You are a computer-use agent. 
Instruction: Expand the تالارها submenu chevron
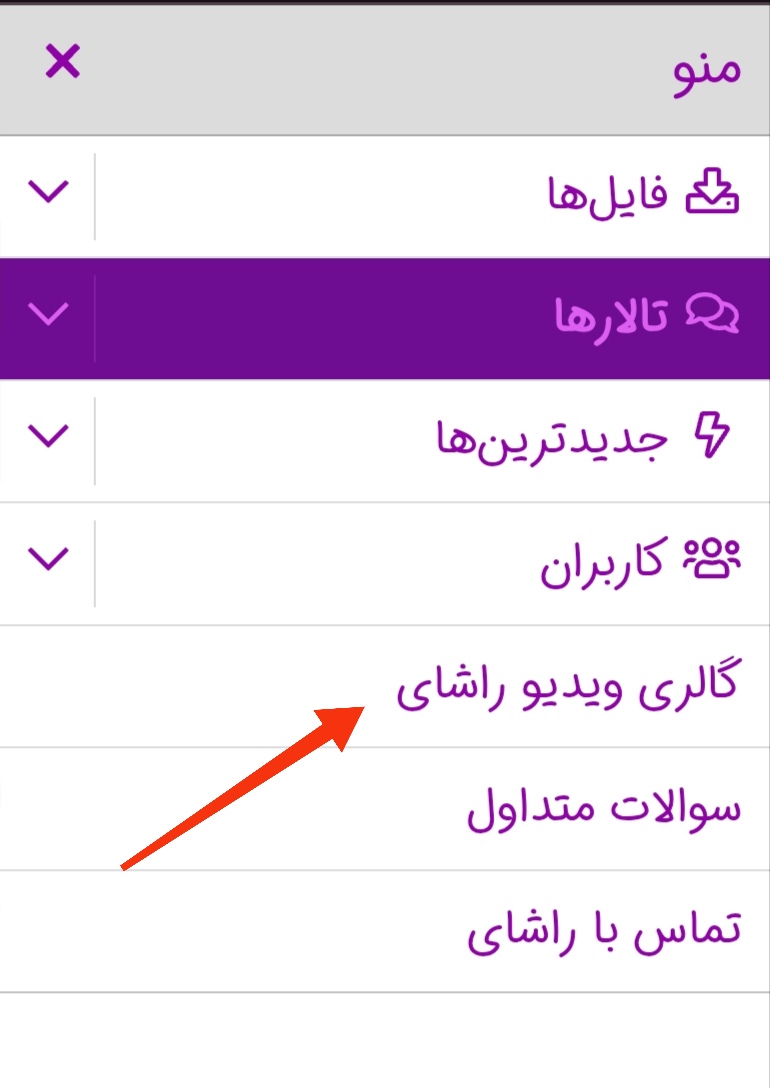click(x=48, y=315)
